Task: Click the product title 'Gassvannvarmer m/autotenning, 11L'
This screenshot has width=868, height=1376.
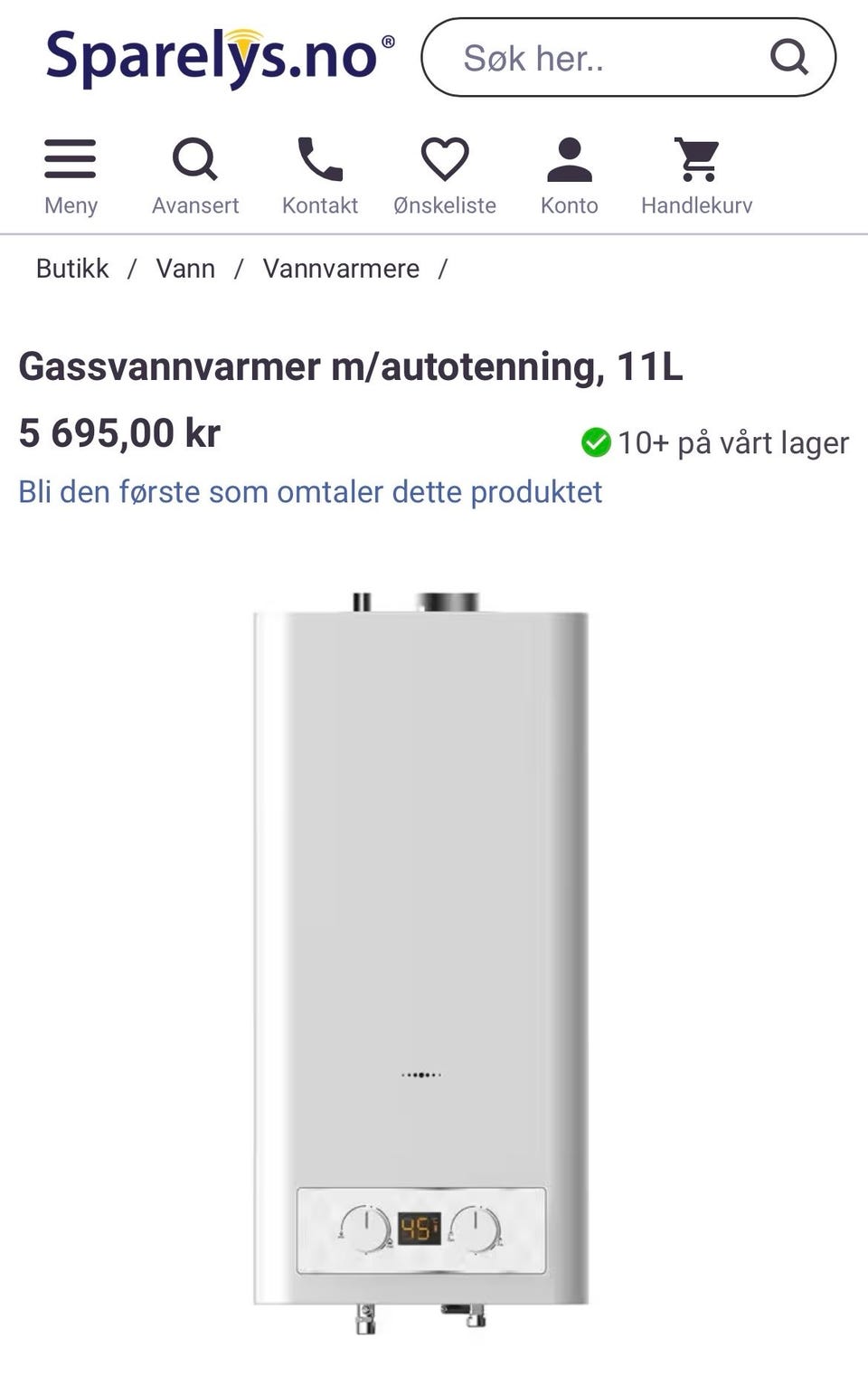Action: pos(351,366)
